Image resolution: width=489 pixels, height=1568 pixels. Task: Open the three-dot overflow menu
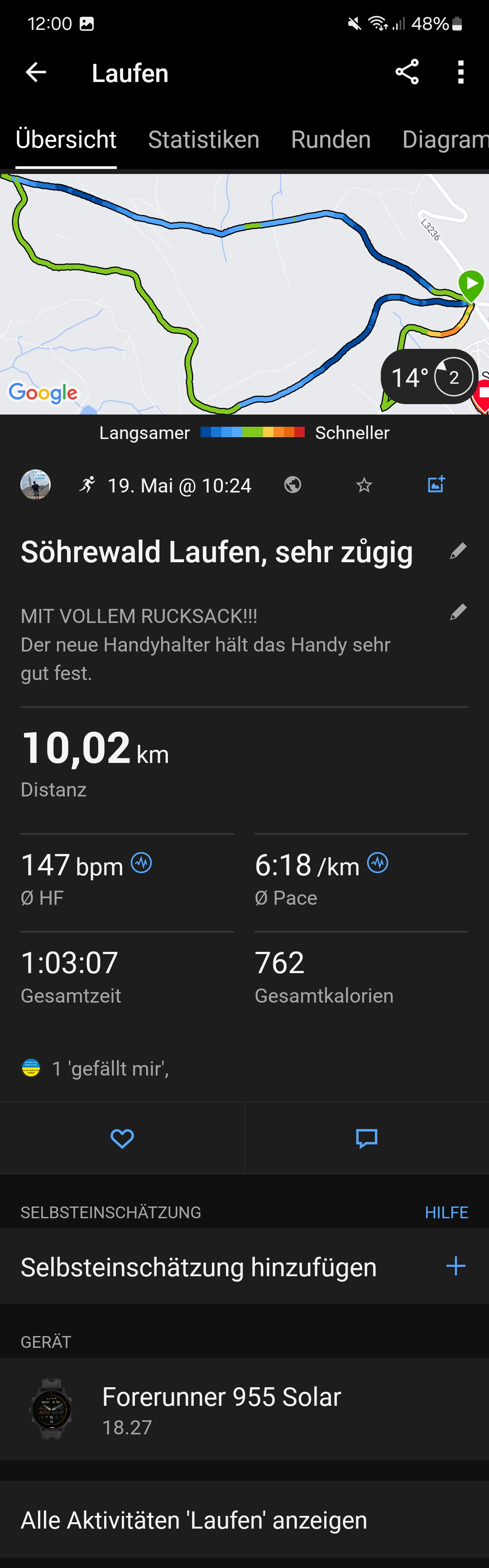[460, 72]
